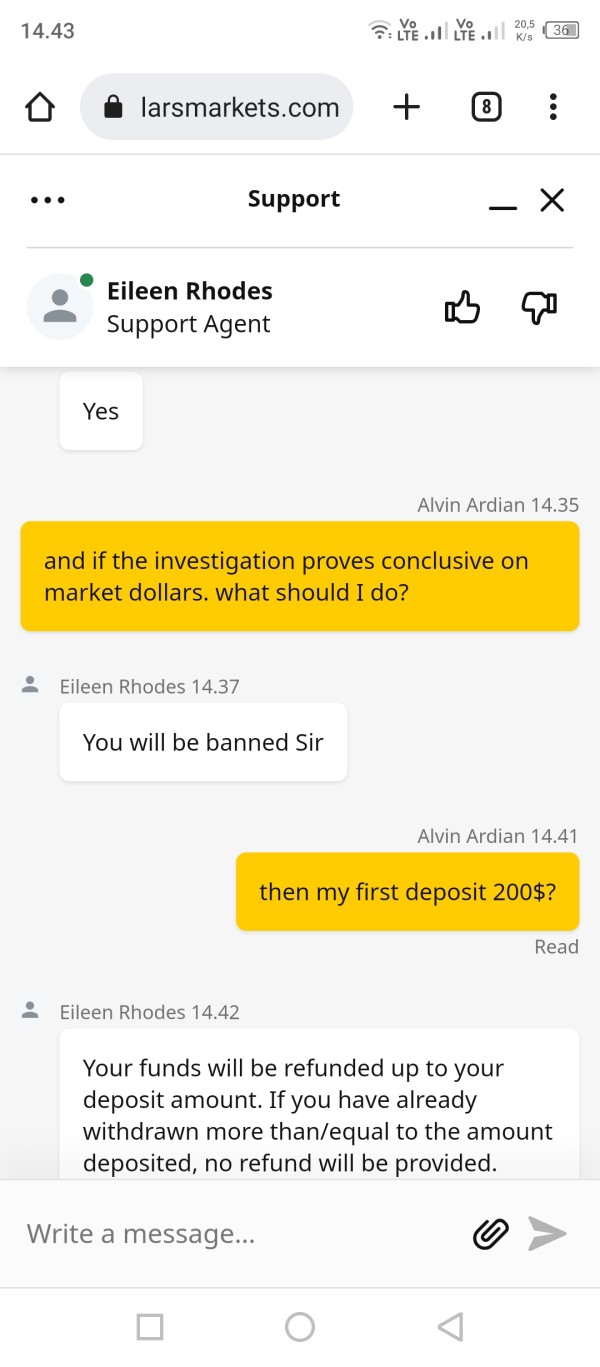Rate Eileen Rhodes with thumbs up
Viewport: 600px width, 1367px height.
tap(462, 307)
